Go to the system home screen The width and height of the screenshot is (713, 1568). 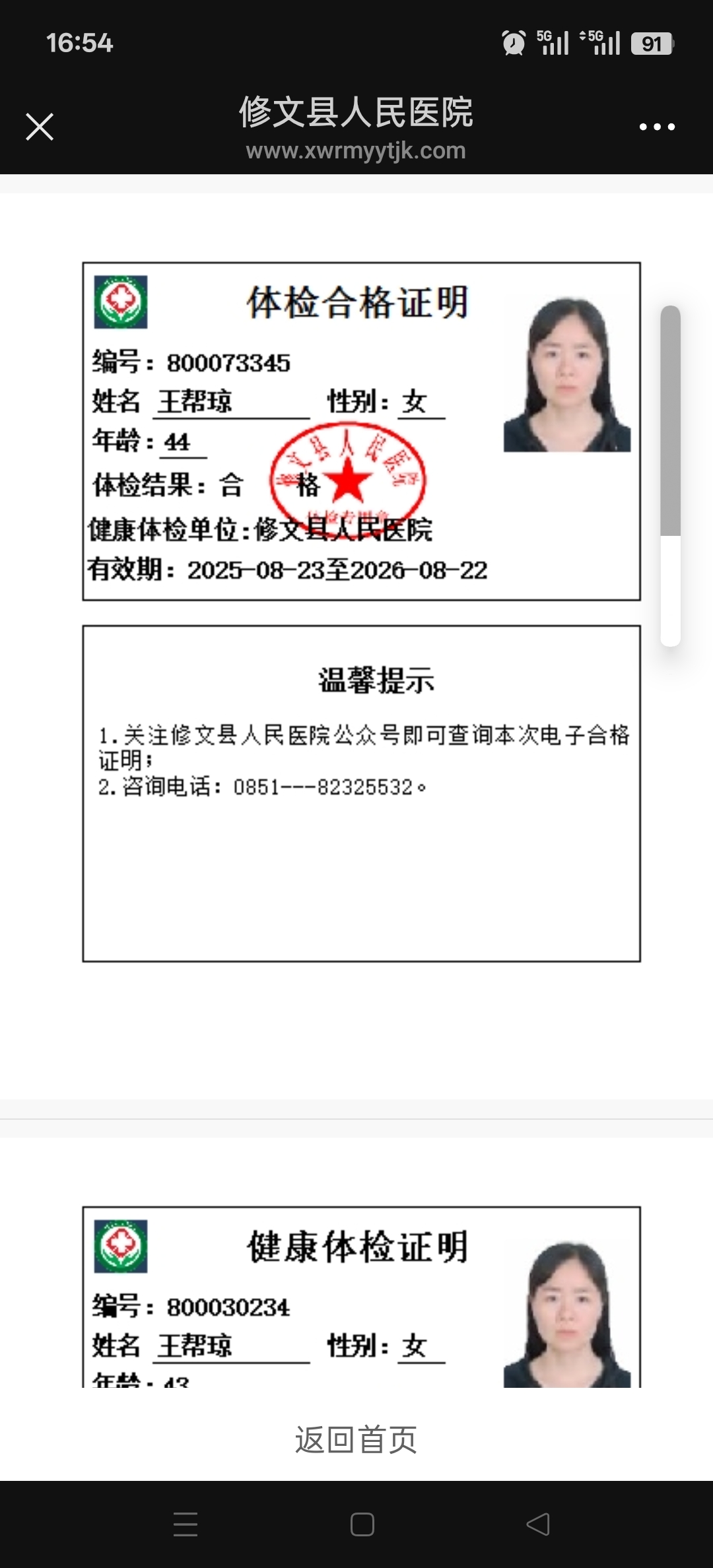coord(362,1524)
